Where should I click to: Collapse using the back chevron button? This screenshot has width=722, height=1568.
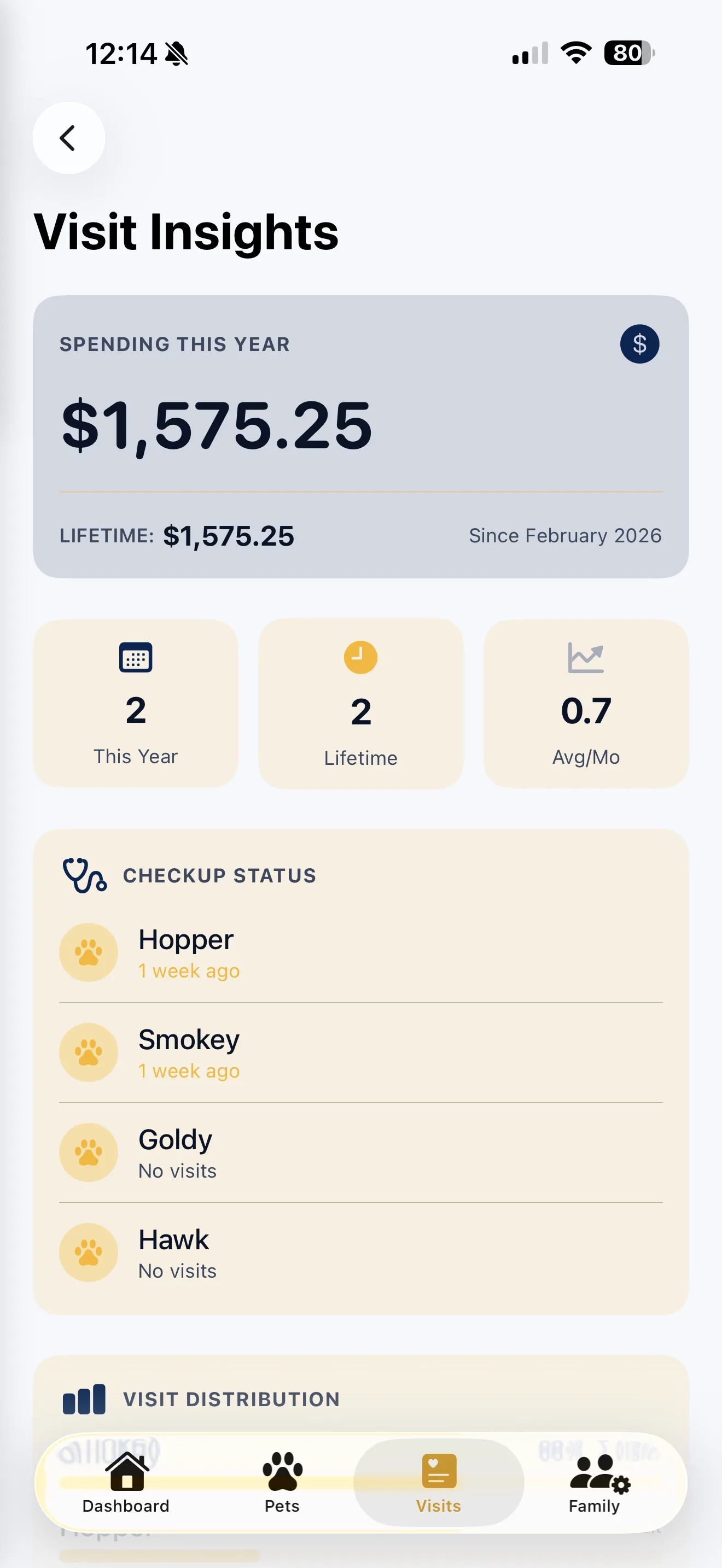[x=68, y=138]
